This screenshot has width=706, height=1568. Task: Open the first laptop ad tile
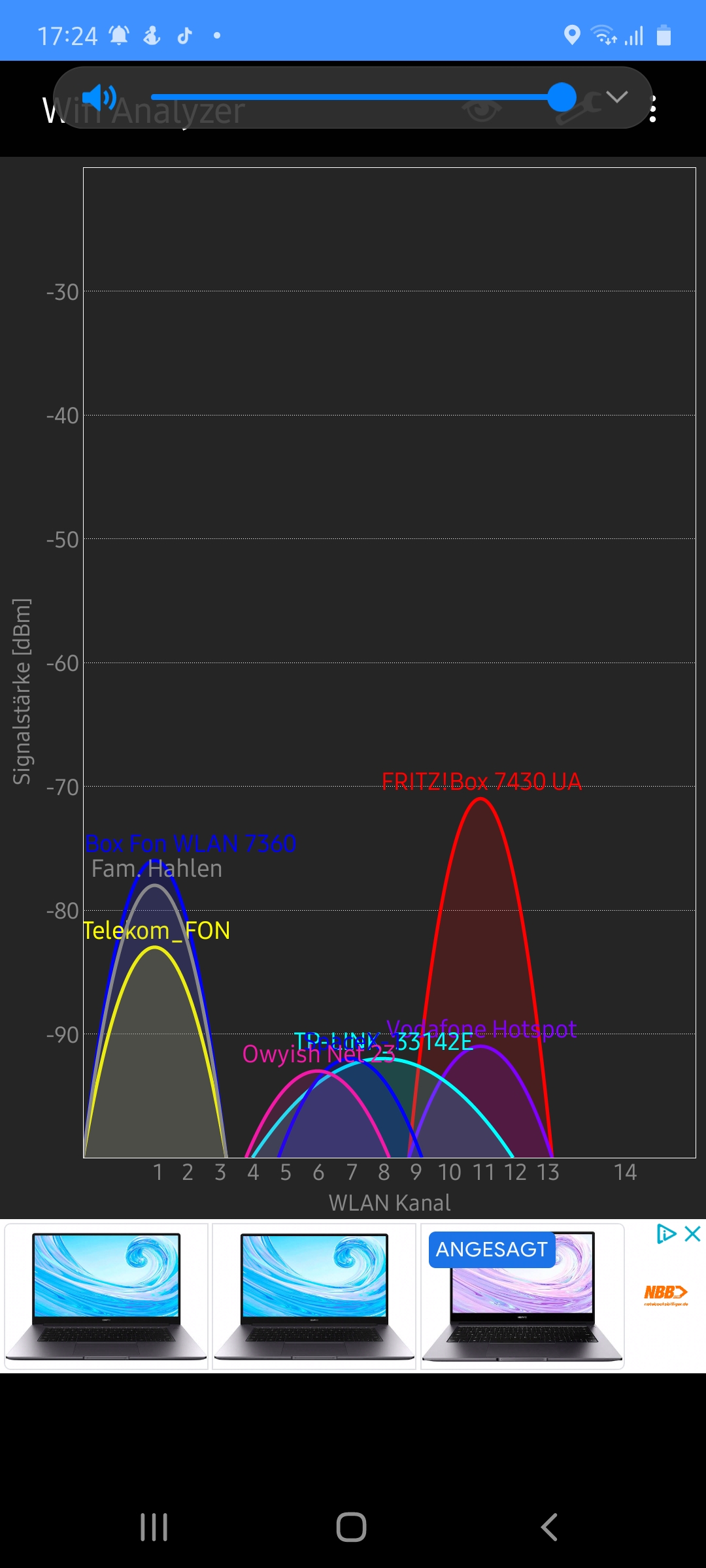point(107,1296)
